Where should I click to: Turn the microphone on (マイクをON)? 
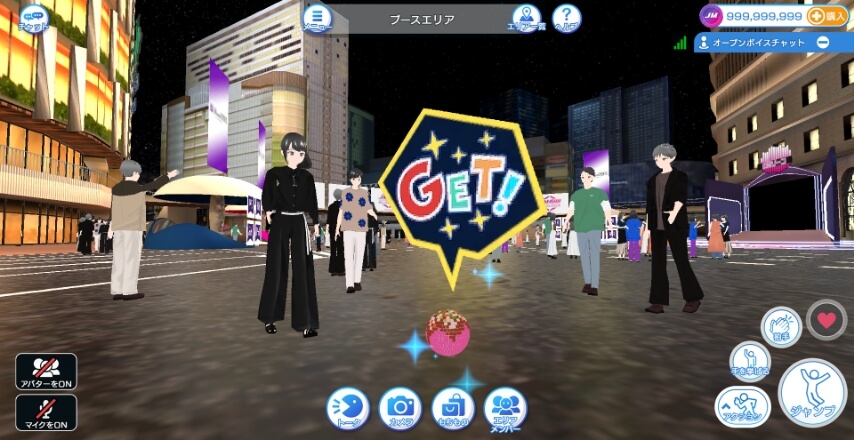46,412
